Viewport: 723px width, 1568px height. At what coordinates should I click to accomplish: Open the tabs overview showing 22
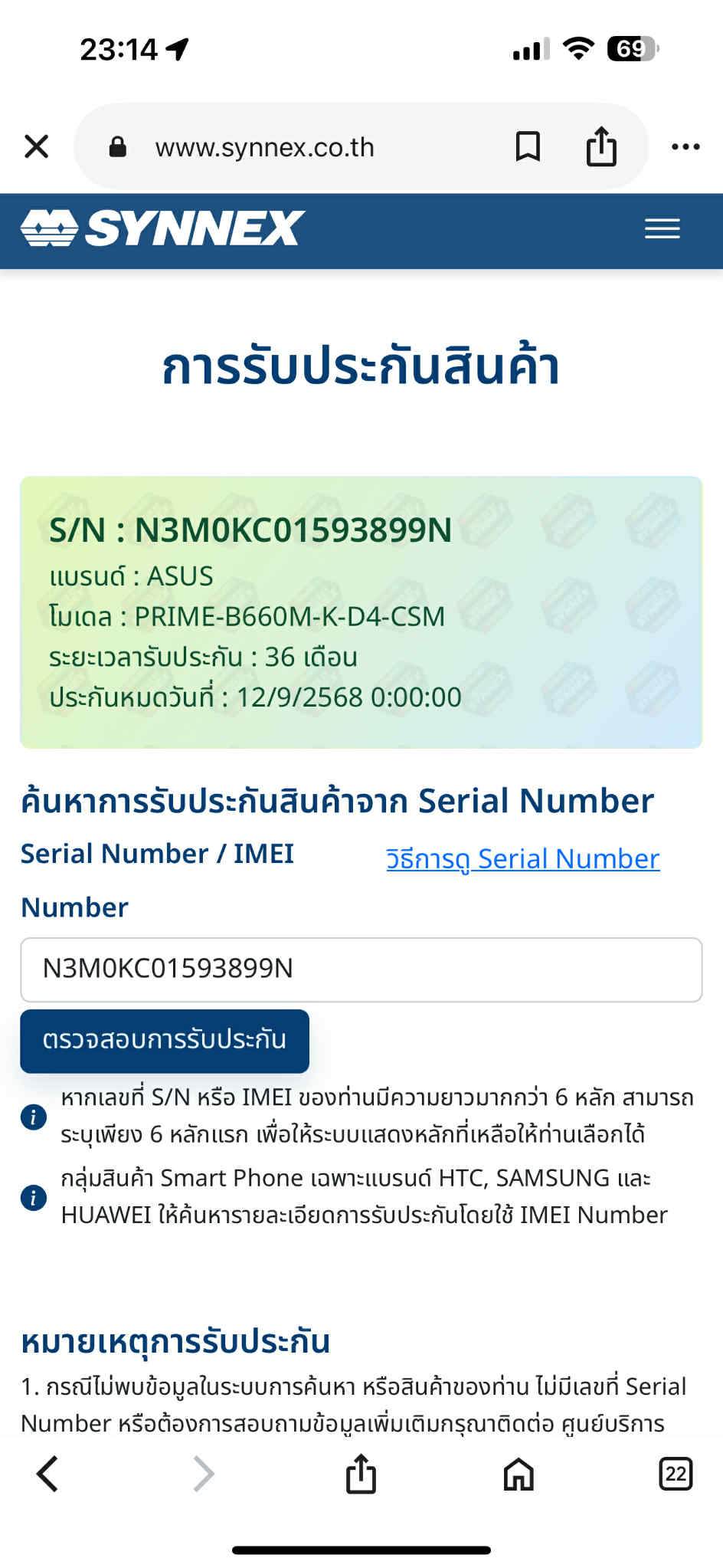coord(676,1474)
